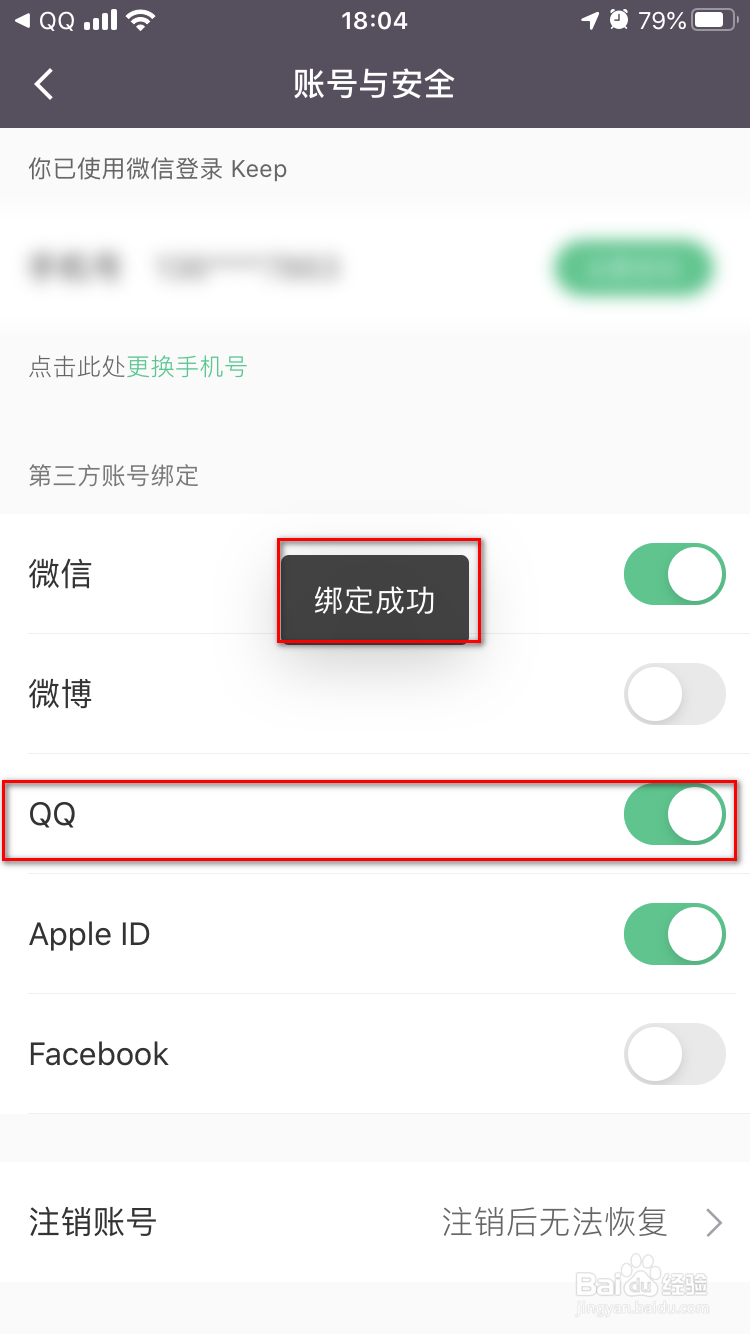Enable the 微博 binding toggle
Image resolution: width=750 pixels, height=1334 pixels.
[x=675, y=694]
